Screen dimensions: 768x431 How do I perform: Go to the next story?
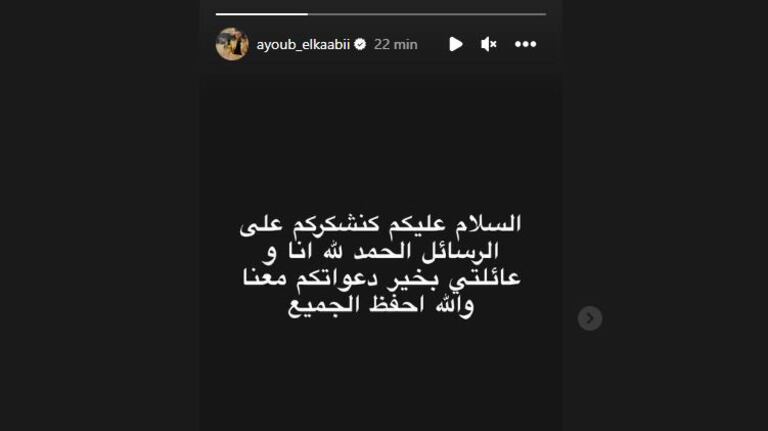point(590,318)
